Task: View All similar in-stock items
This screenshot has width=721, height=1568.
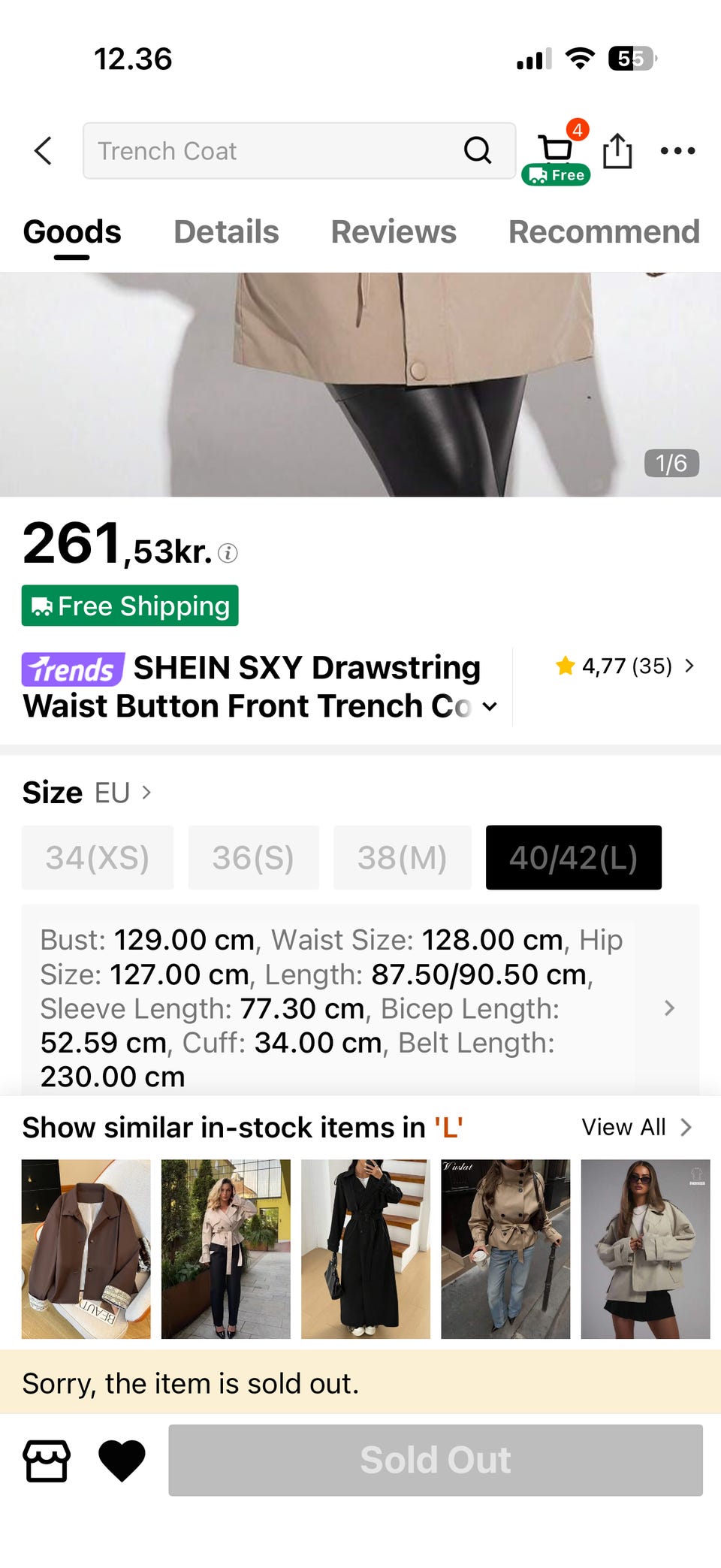Action: (x=637, y=1128)
